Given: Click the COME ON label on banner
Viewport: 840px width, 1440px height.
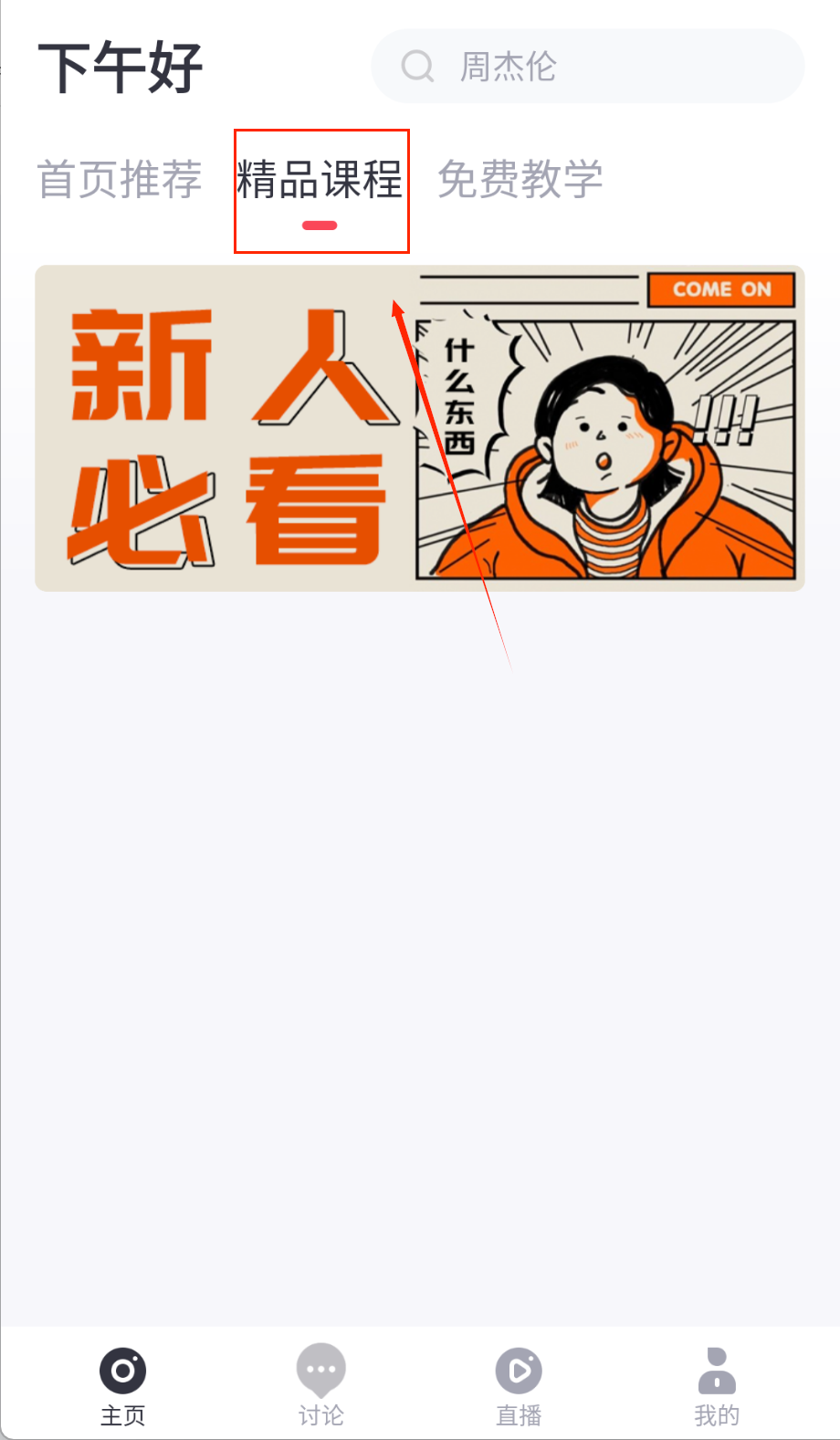Looking at the screenshot, I should (x=722, y=290).
